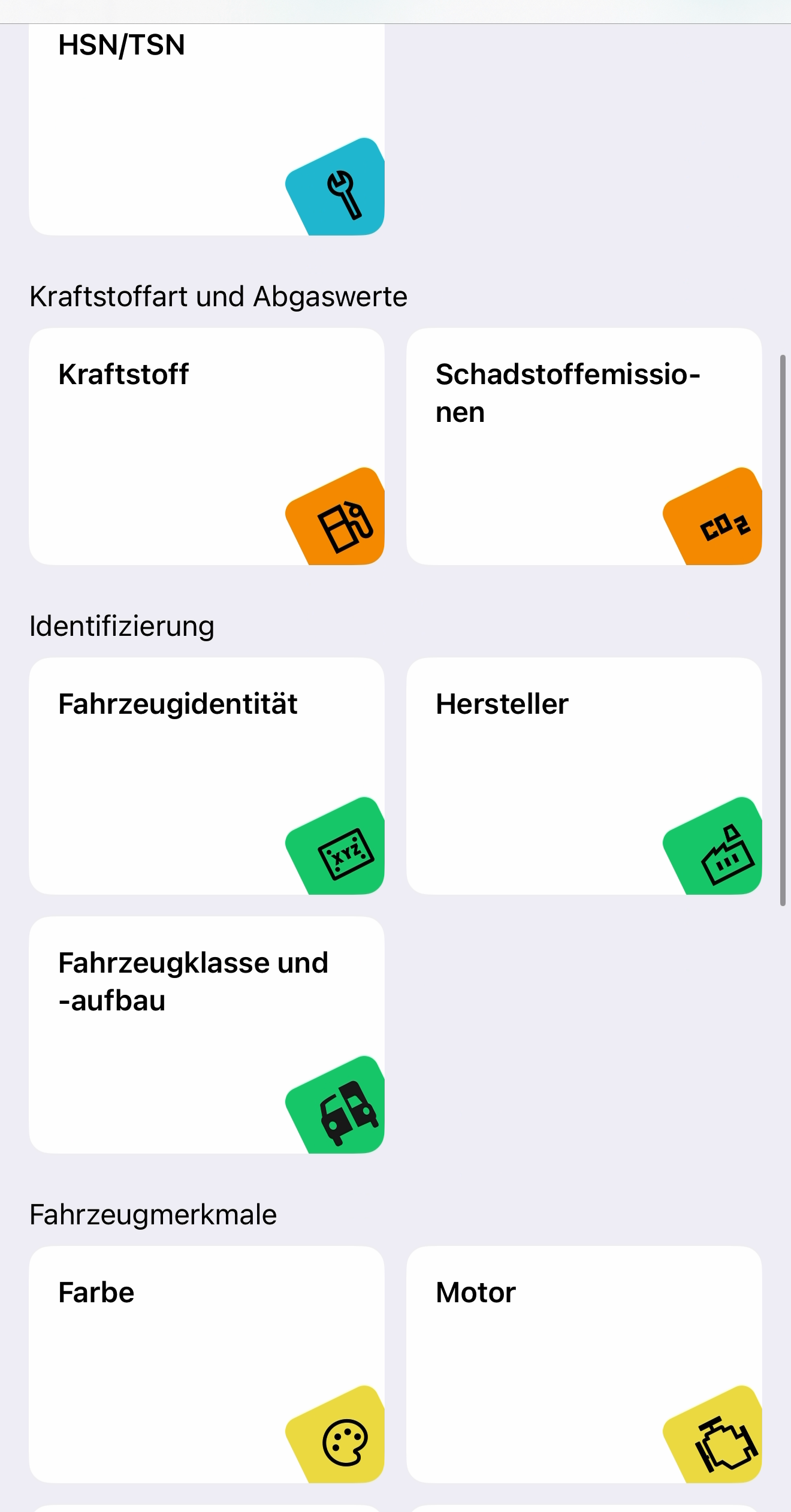Viewport: 791px width, 1512px height.
Task: Select the wrench icon on the HSN/TSN card
Action: [x=343, y=192]
